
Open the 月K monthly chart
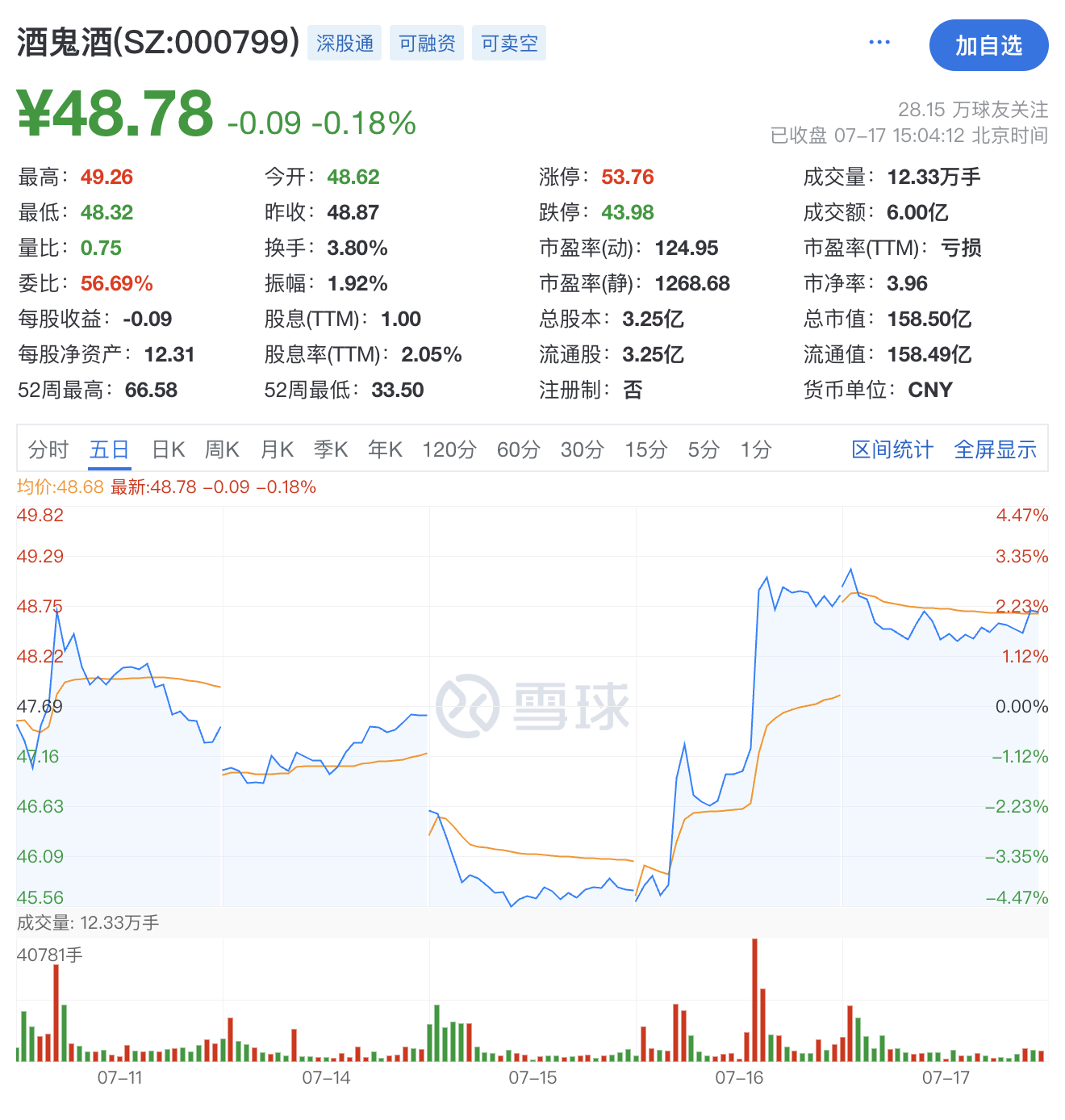(277, 449)
